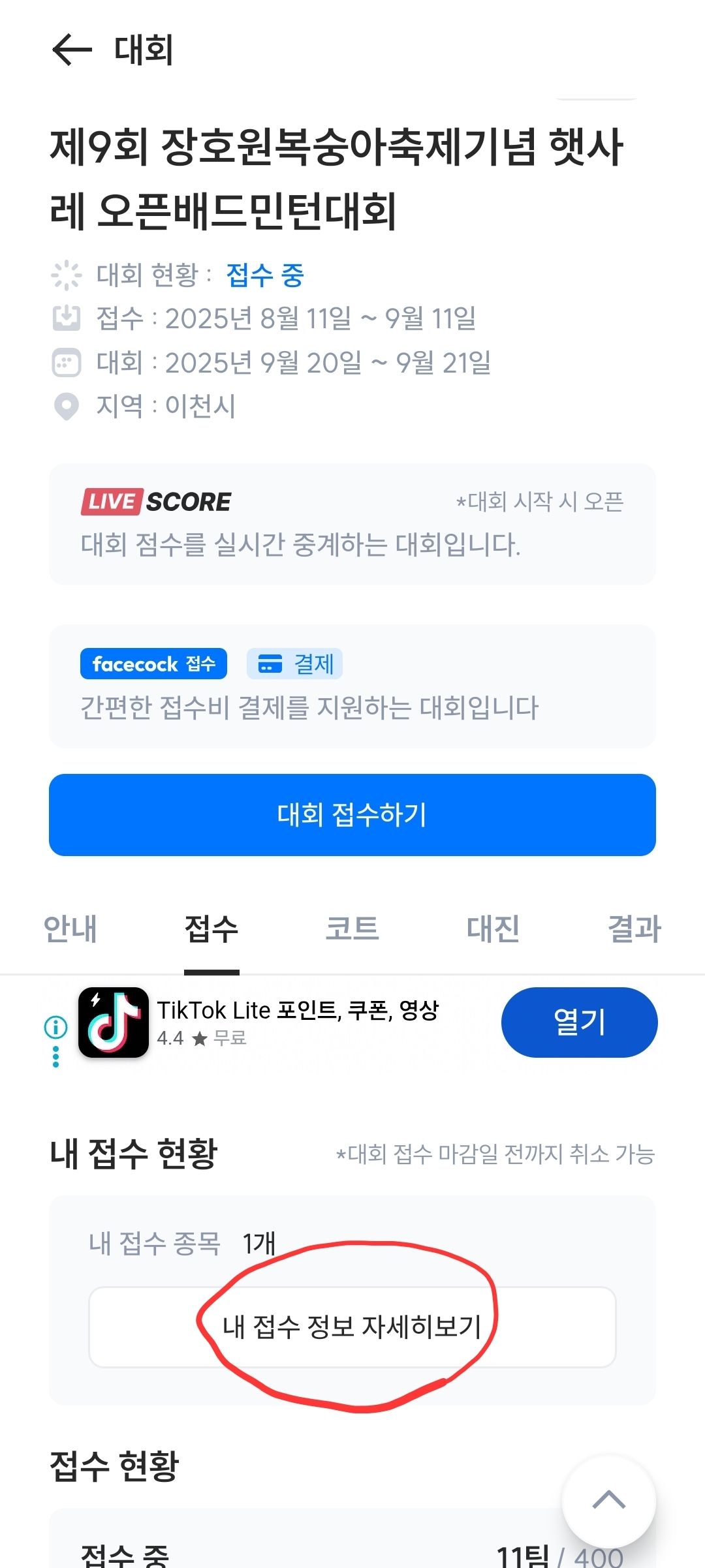The height and width of the screenshot is (1568, 705).
Task: Switch to the 대진 tab
Action: click(493, 929)
